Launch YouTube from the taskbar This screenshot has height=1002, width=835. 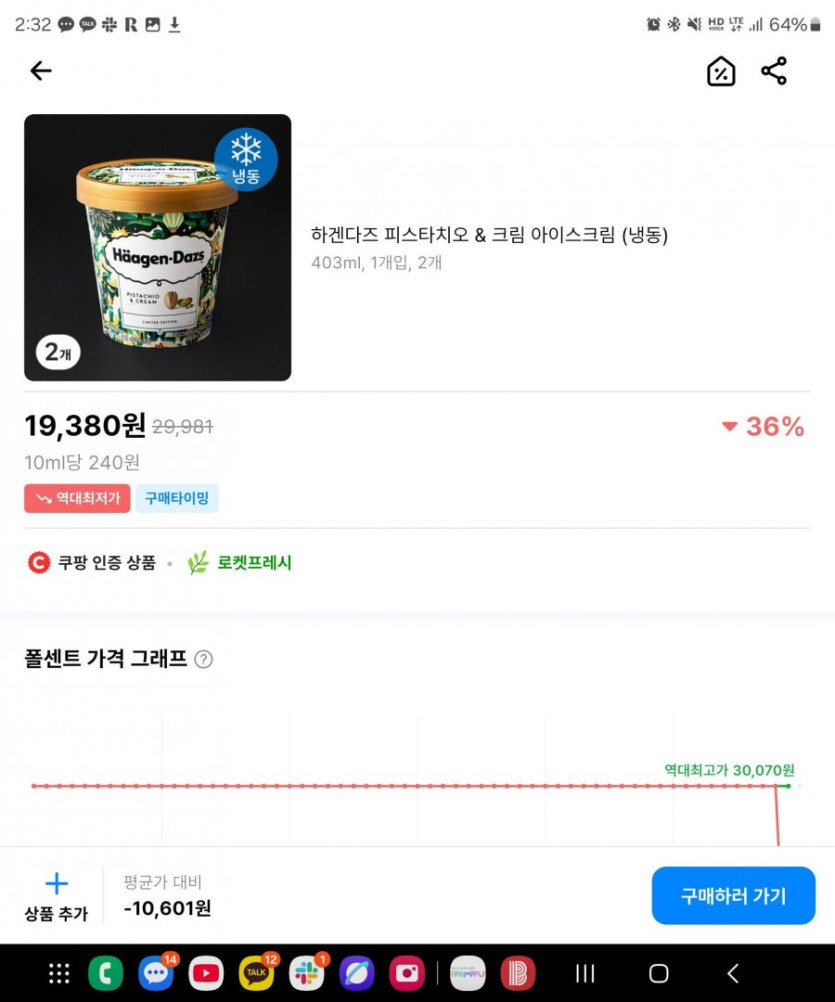(206, 973)
